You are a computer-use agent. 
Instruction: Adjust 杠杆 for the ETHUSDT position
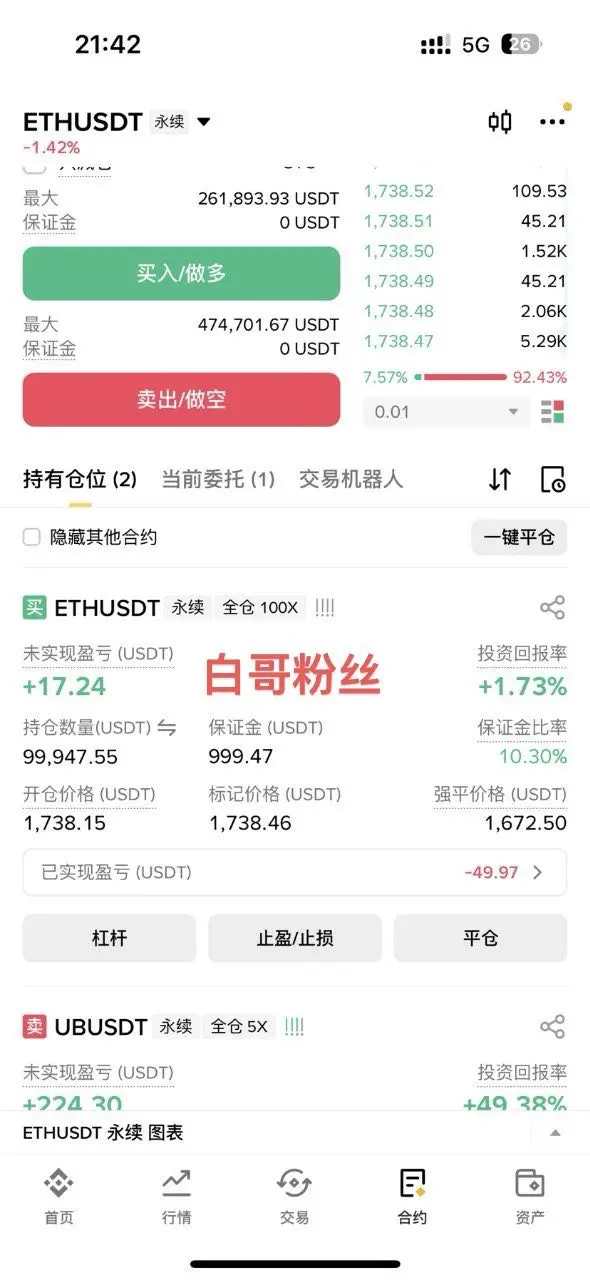(x=109, y=938)
